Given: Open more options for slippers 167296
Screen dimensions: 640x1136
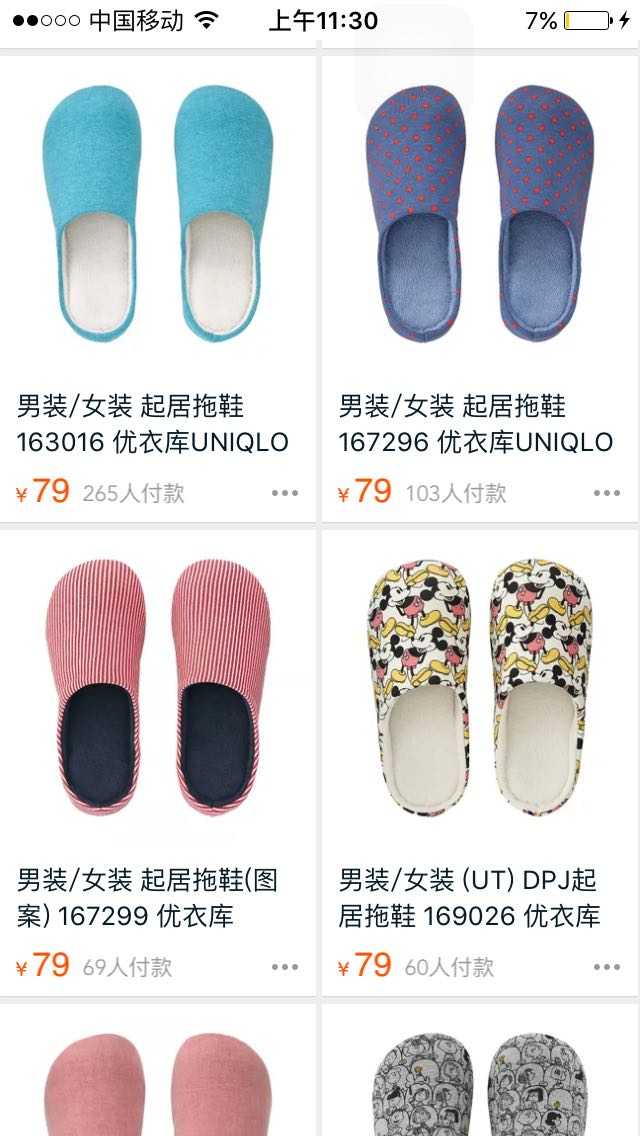Looking at the screenshot, I should click(607, 493).
